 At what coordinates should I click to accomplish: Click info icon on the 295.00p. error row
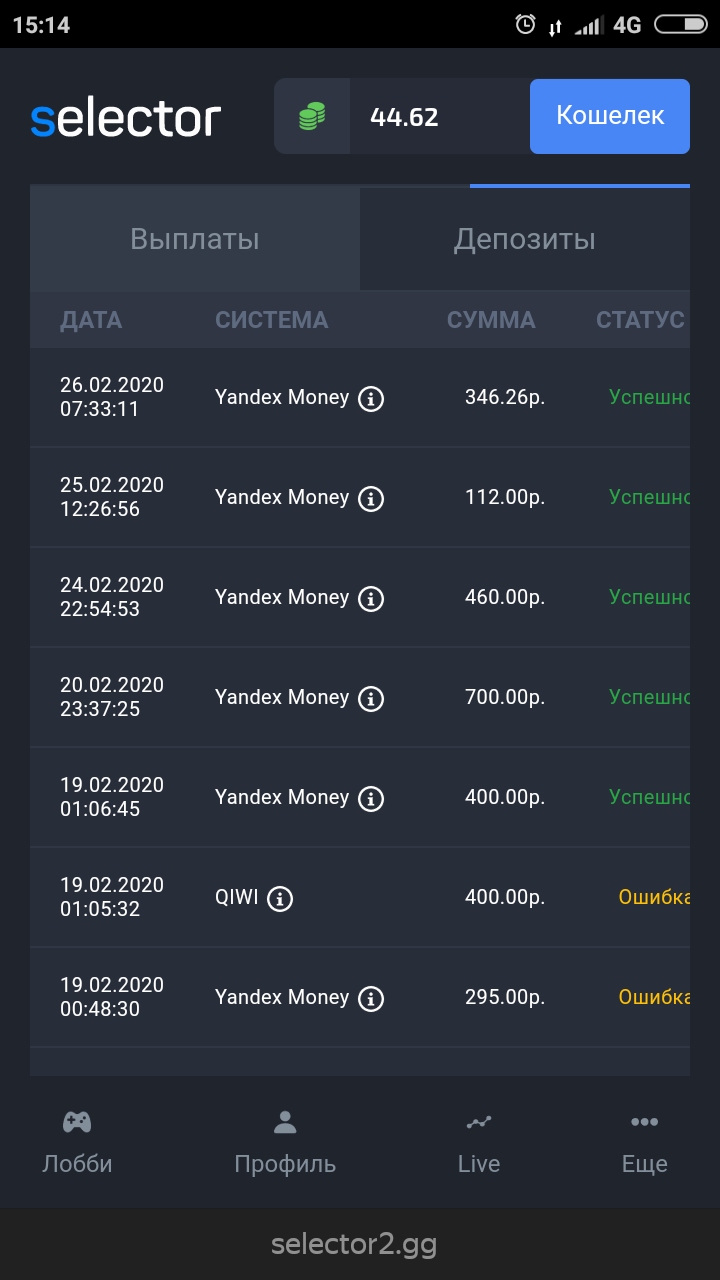point(371,998)
